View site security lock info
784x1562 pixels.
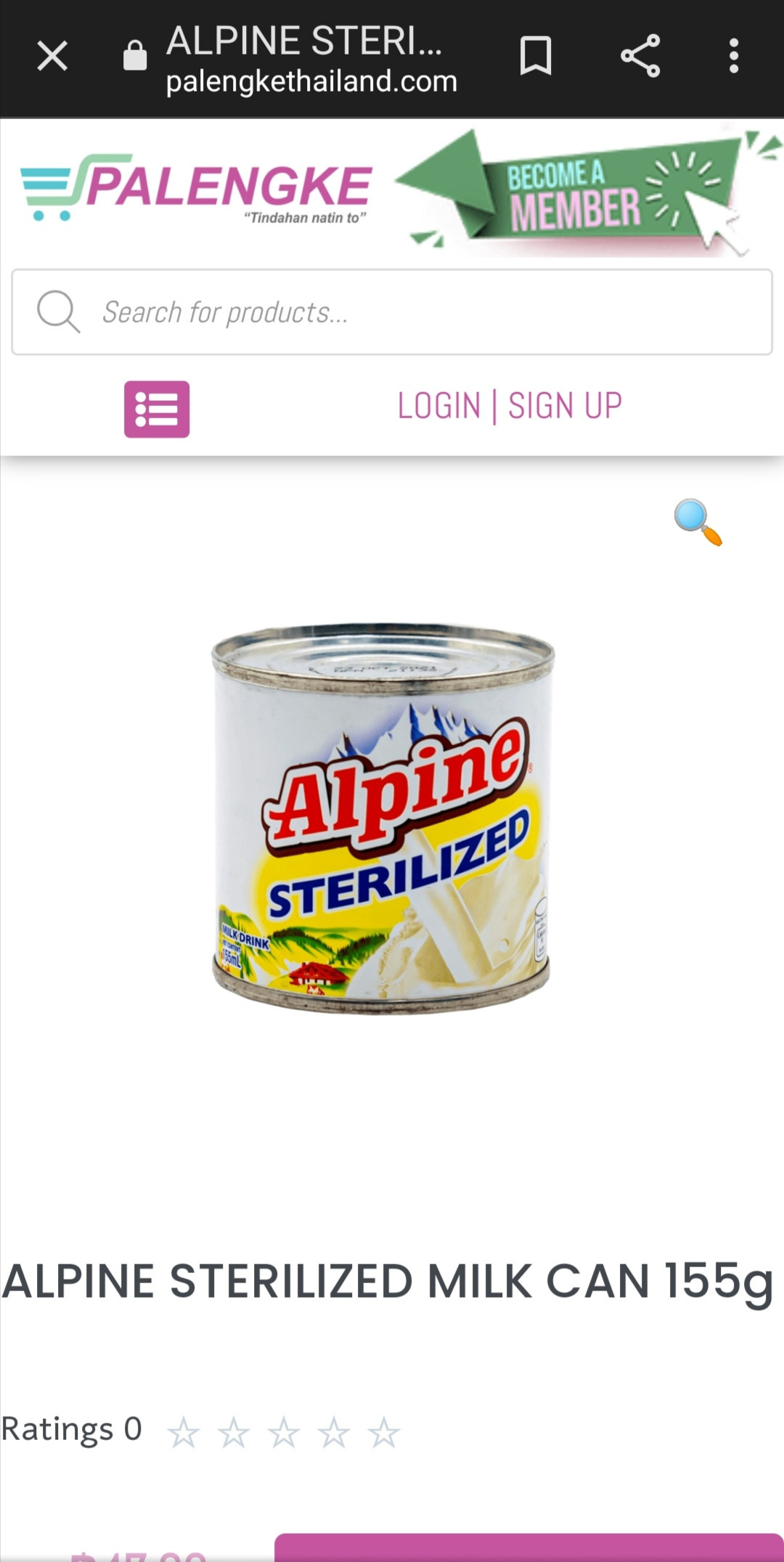click(x=135, y=56)
